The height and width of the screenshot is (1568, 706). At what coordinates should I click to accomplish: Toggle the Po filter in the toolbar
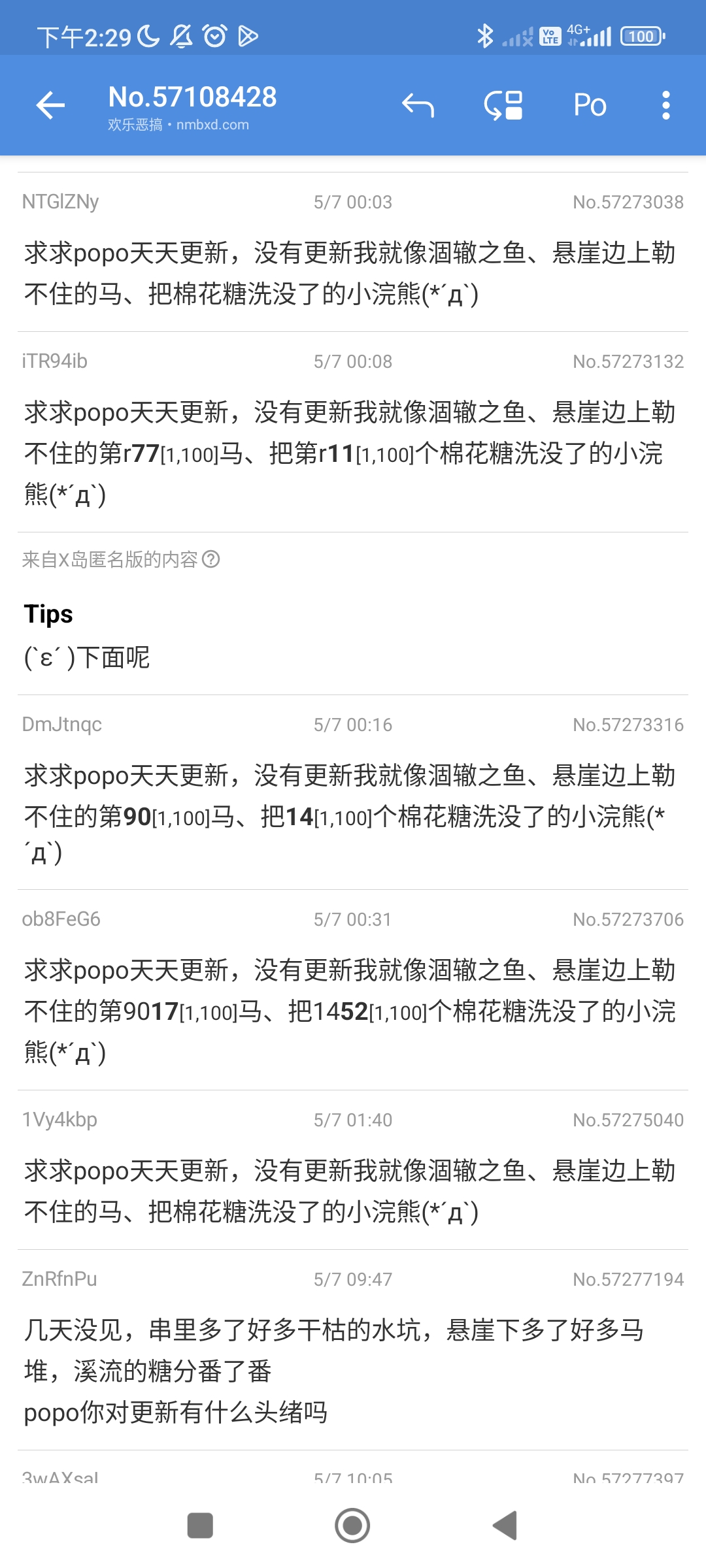point(590,105)
